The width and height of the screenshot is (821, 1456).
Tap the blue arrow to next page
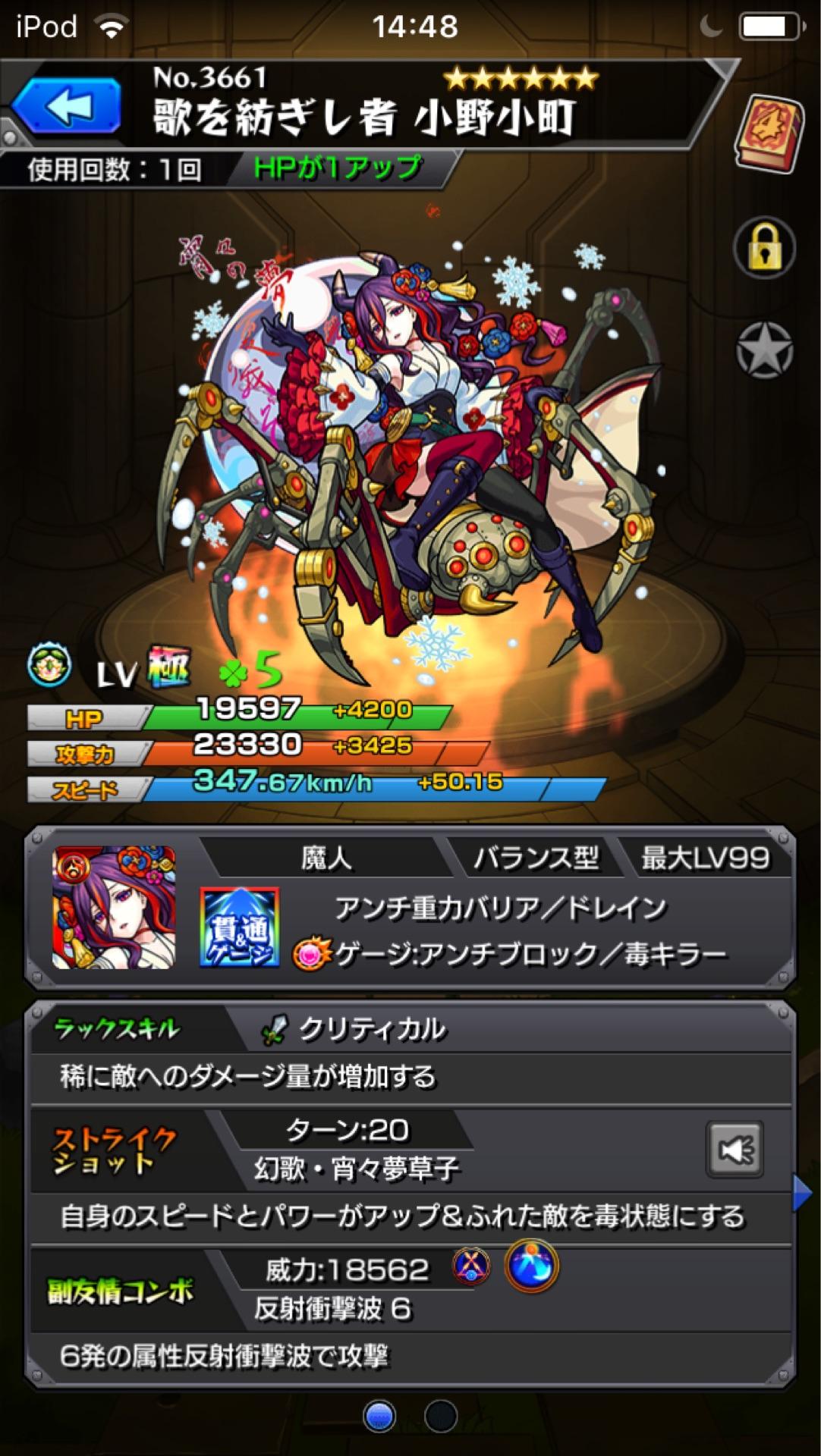pyautogui.click(x=801, y=1193)
